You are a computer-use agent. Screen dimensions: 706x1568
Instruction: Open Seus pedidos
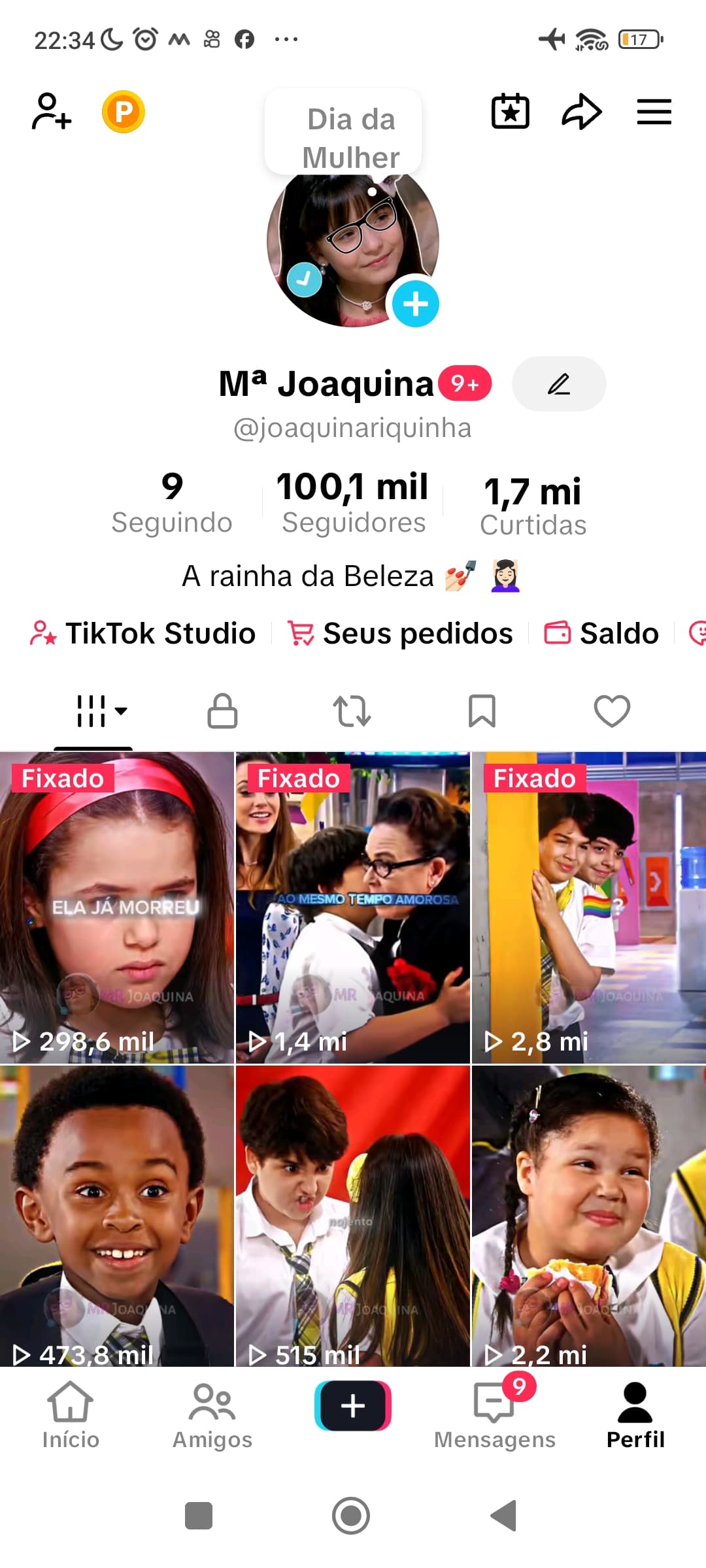401,633
